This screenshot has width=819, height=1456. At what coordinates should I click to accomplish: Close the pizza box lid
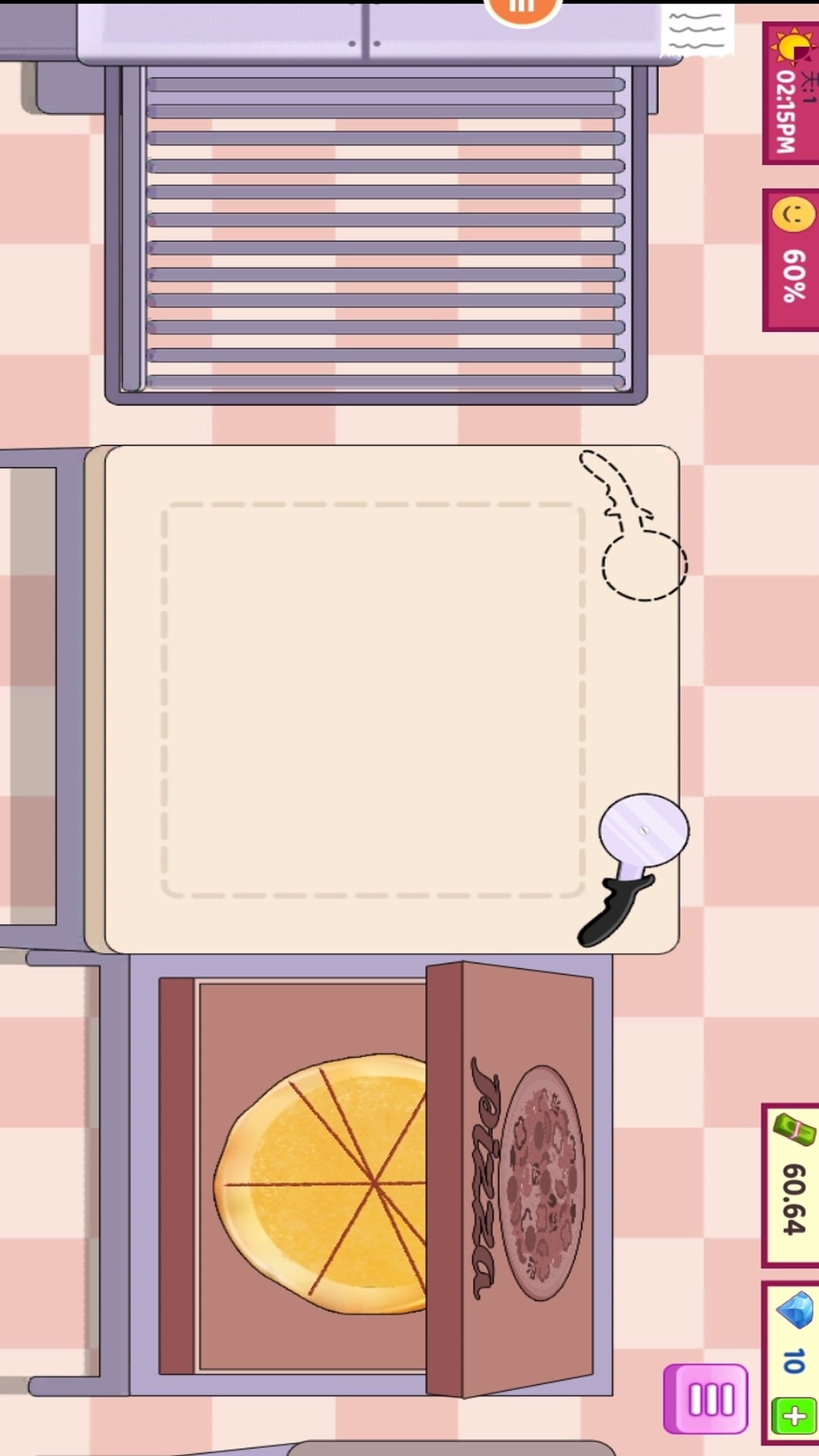[510, 1179]
